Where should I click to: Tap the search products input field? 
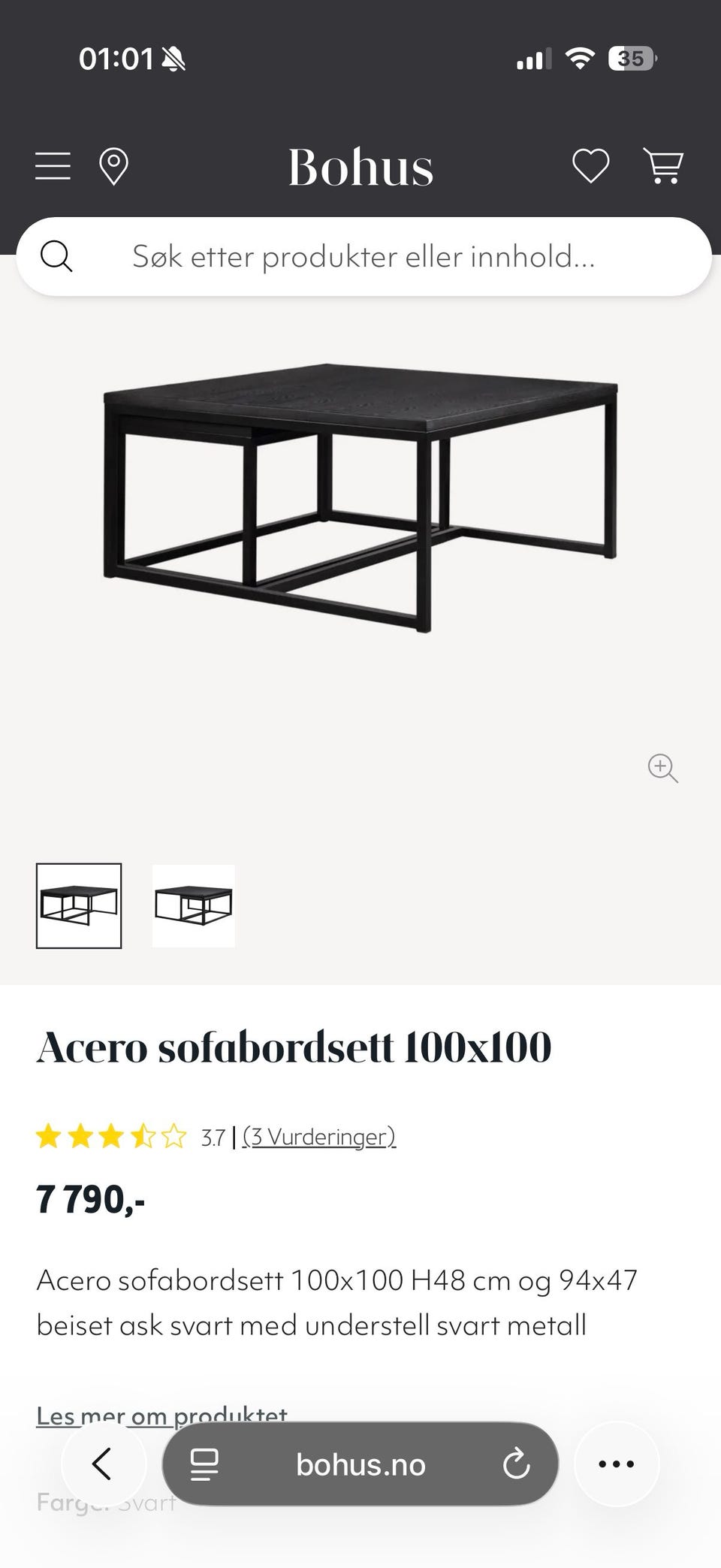click(360, 256)
